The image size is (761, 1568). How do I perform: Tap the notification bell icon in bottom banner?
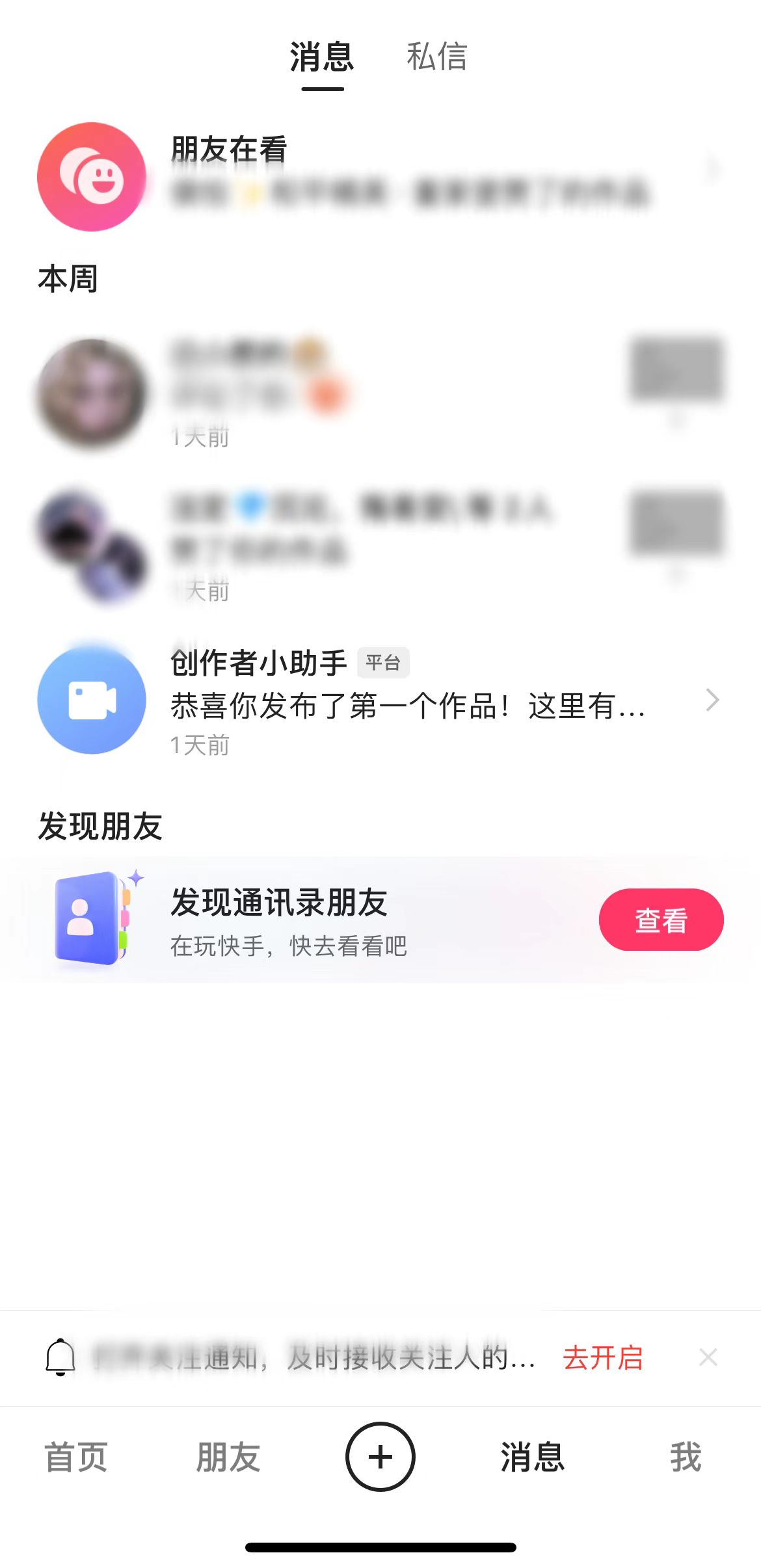(63, 1357)
